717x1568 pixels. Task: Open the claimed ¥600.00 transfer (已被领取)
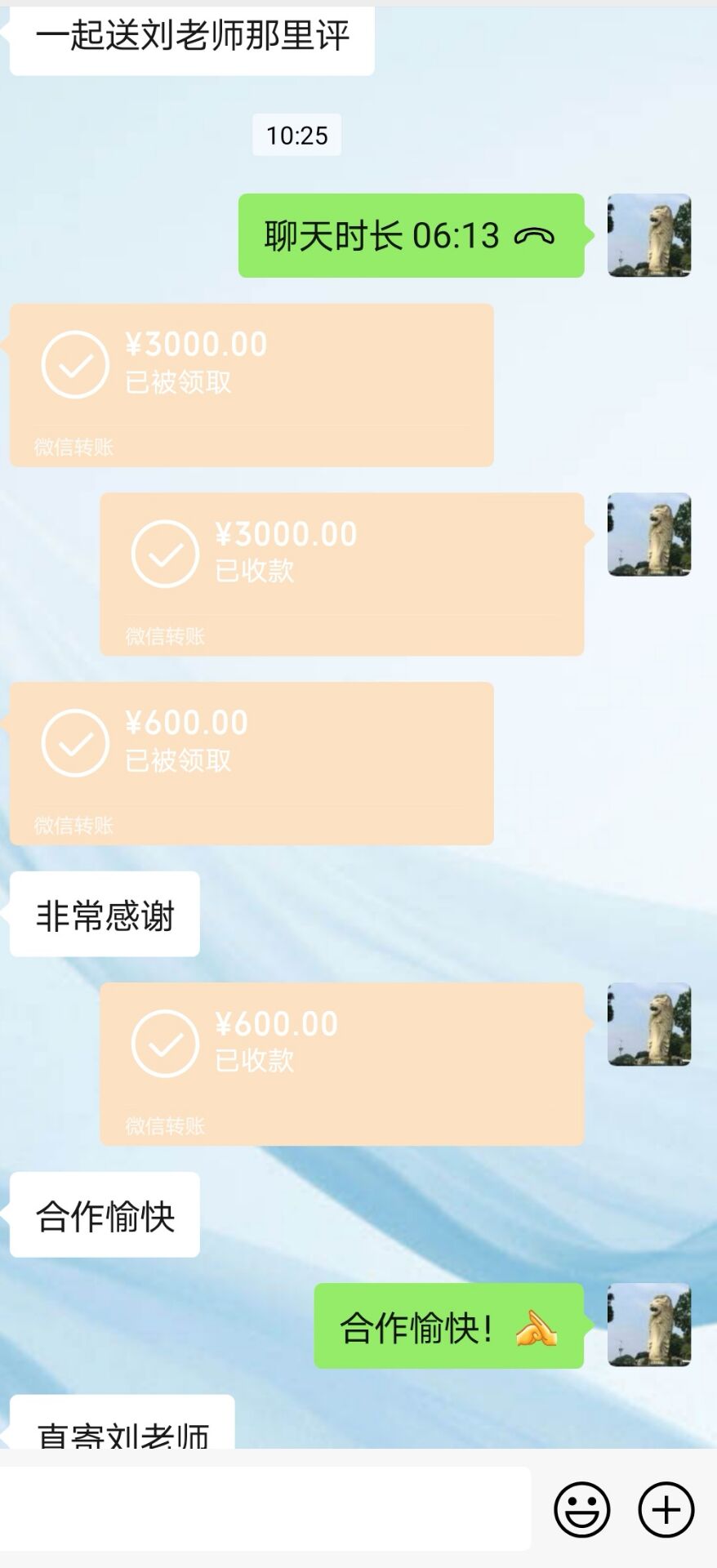tap(251, 764)
